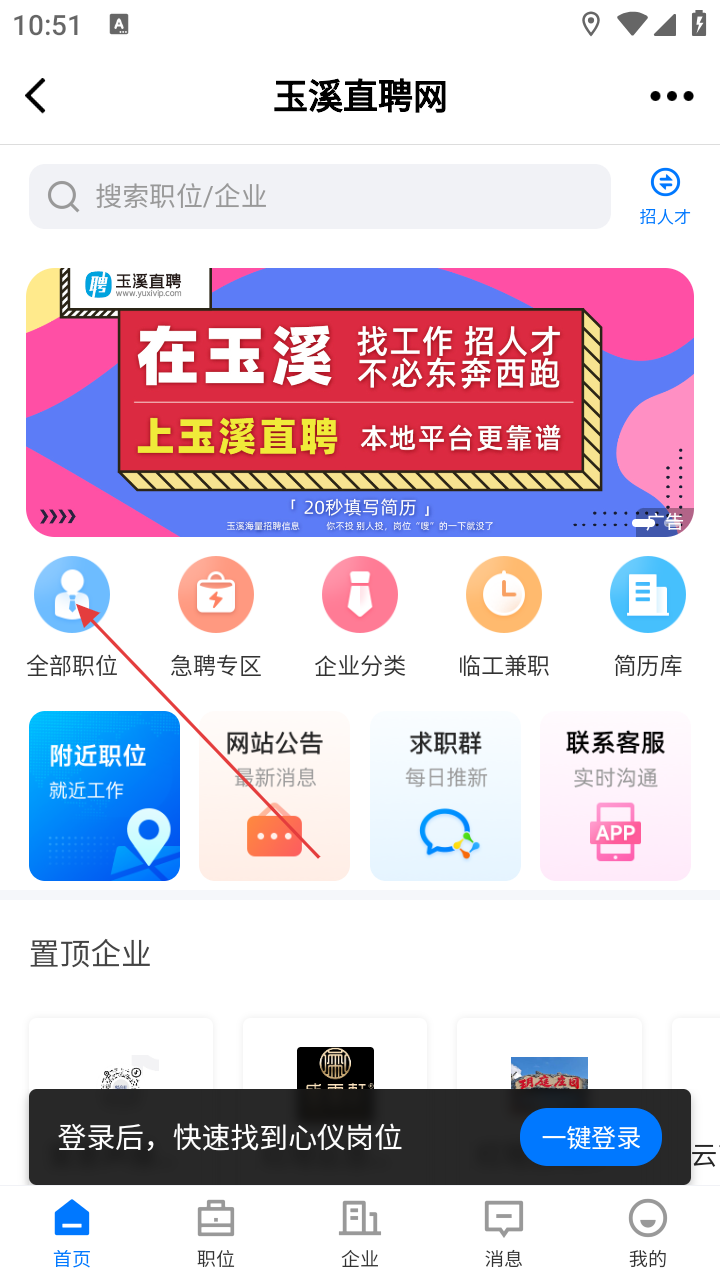The height and width of the screenshot is (1280, 720).
Task: Tap the 一键登录 login button
Action: pos(591,1137)
